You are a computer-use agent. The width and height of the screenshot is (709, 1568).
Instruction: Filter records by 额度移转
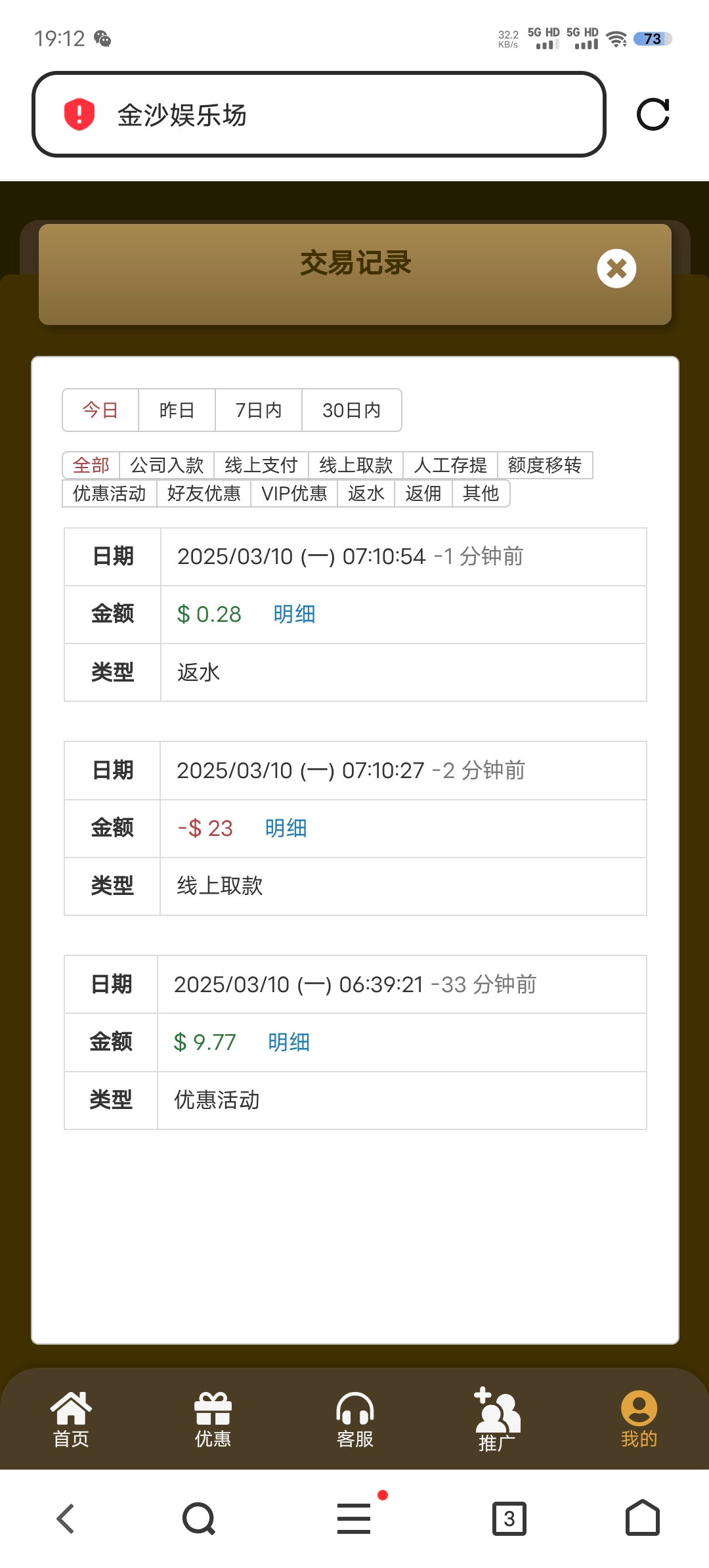click(545, 466)
